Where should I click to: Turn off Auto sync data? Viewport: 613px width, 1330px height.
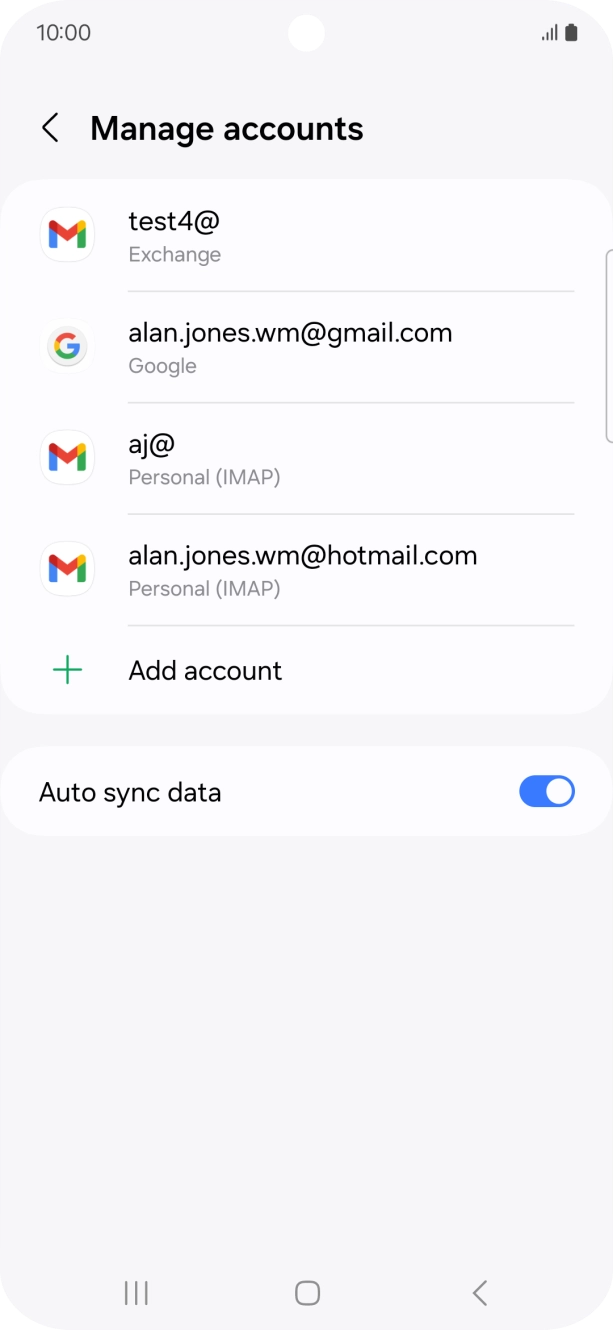tap(546, 792)
